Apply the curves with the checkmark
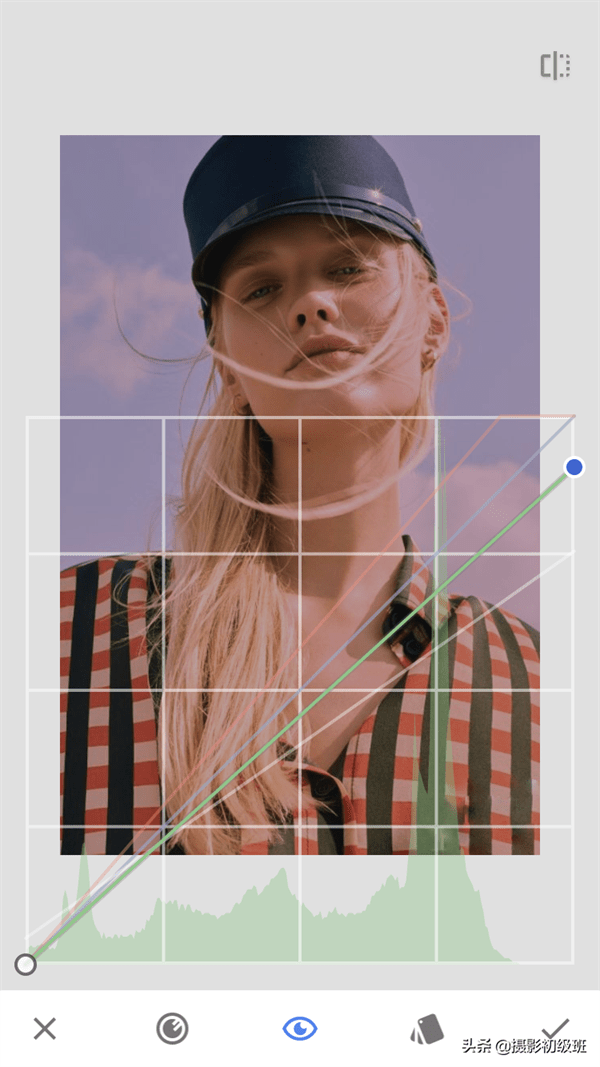This screenshot has height=1067, width=600. click(555, 1027)
